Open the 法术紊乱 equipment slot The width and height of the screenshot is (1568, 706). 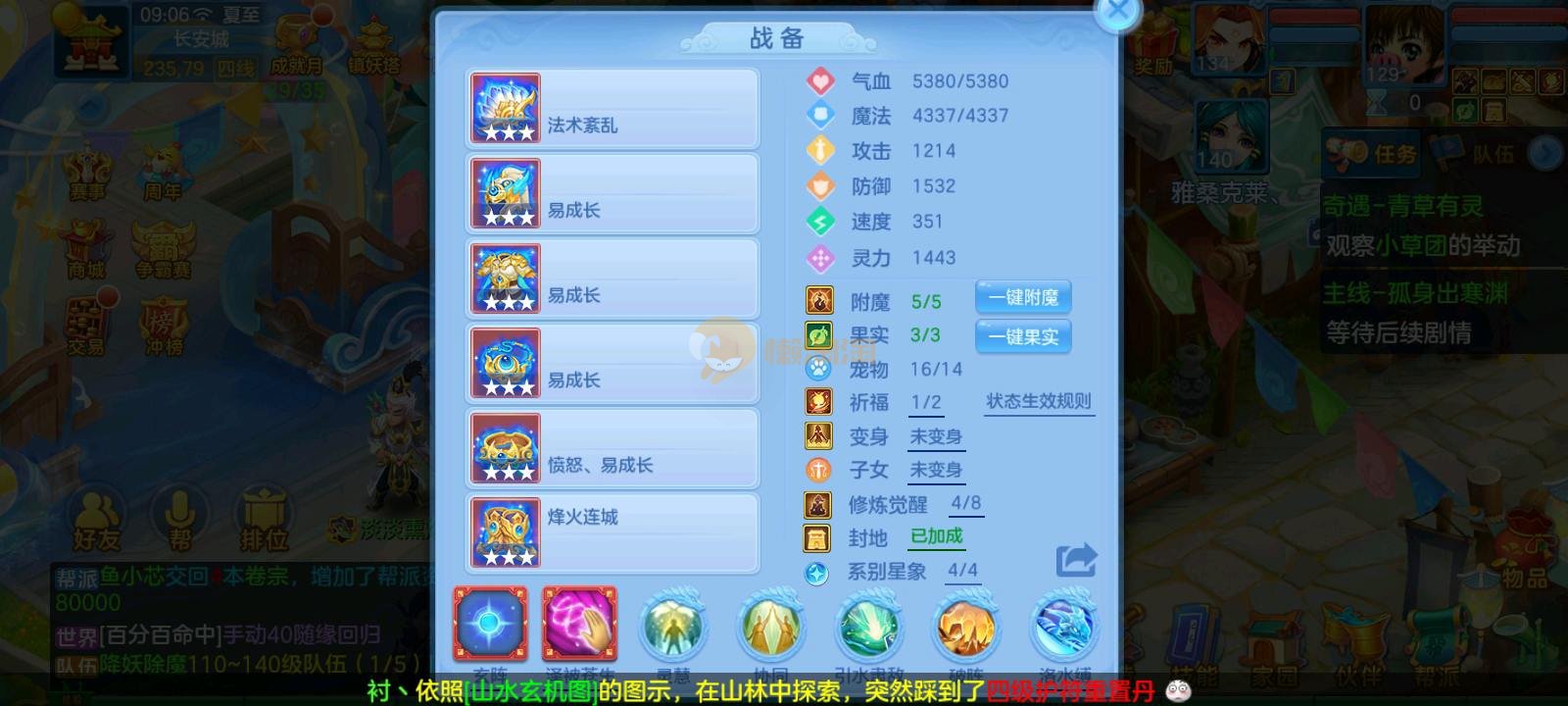612,109
